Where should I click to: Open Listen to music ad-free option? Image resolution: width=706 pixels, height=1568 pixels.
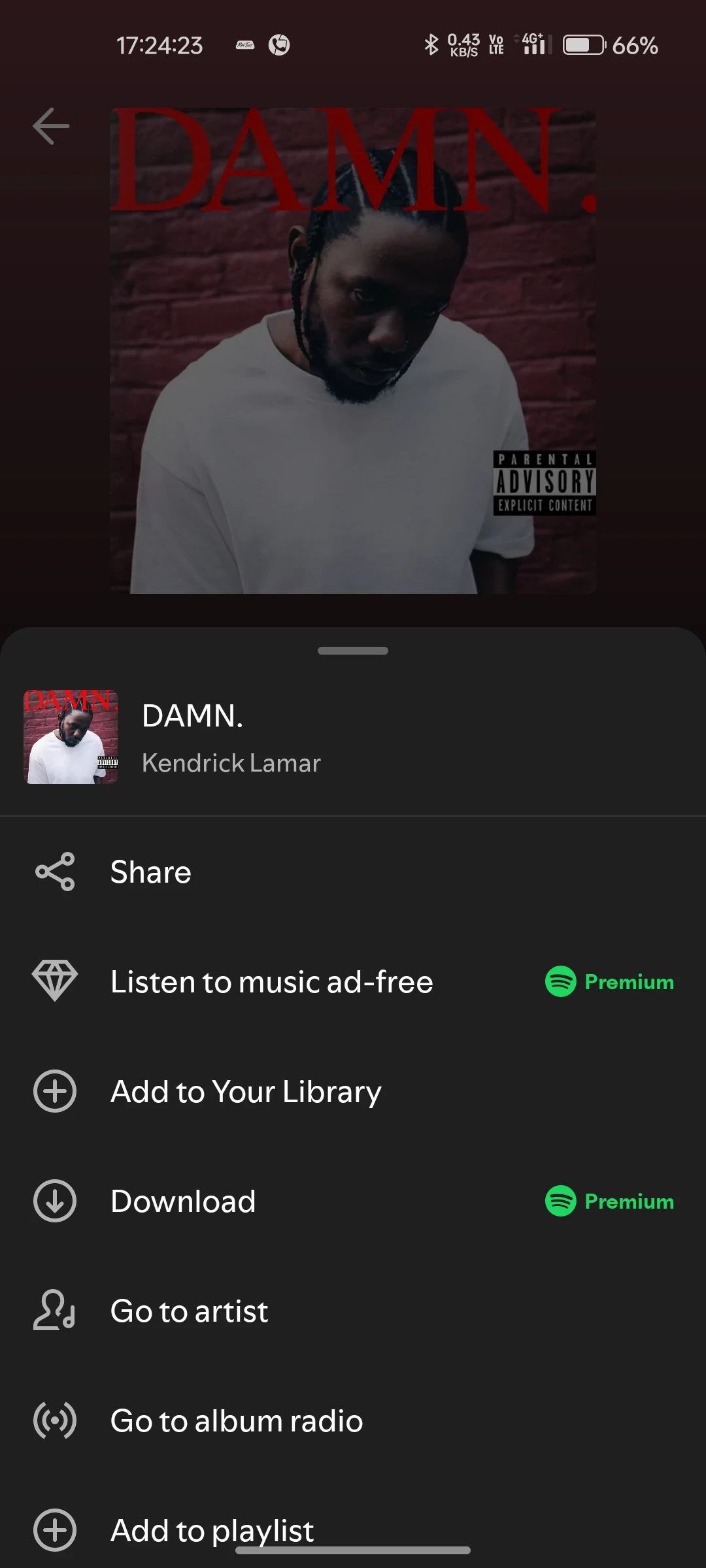point(271,982)
